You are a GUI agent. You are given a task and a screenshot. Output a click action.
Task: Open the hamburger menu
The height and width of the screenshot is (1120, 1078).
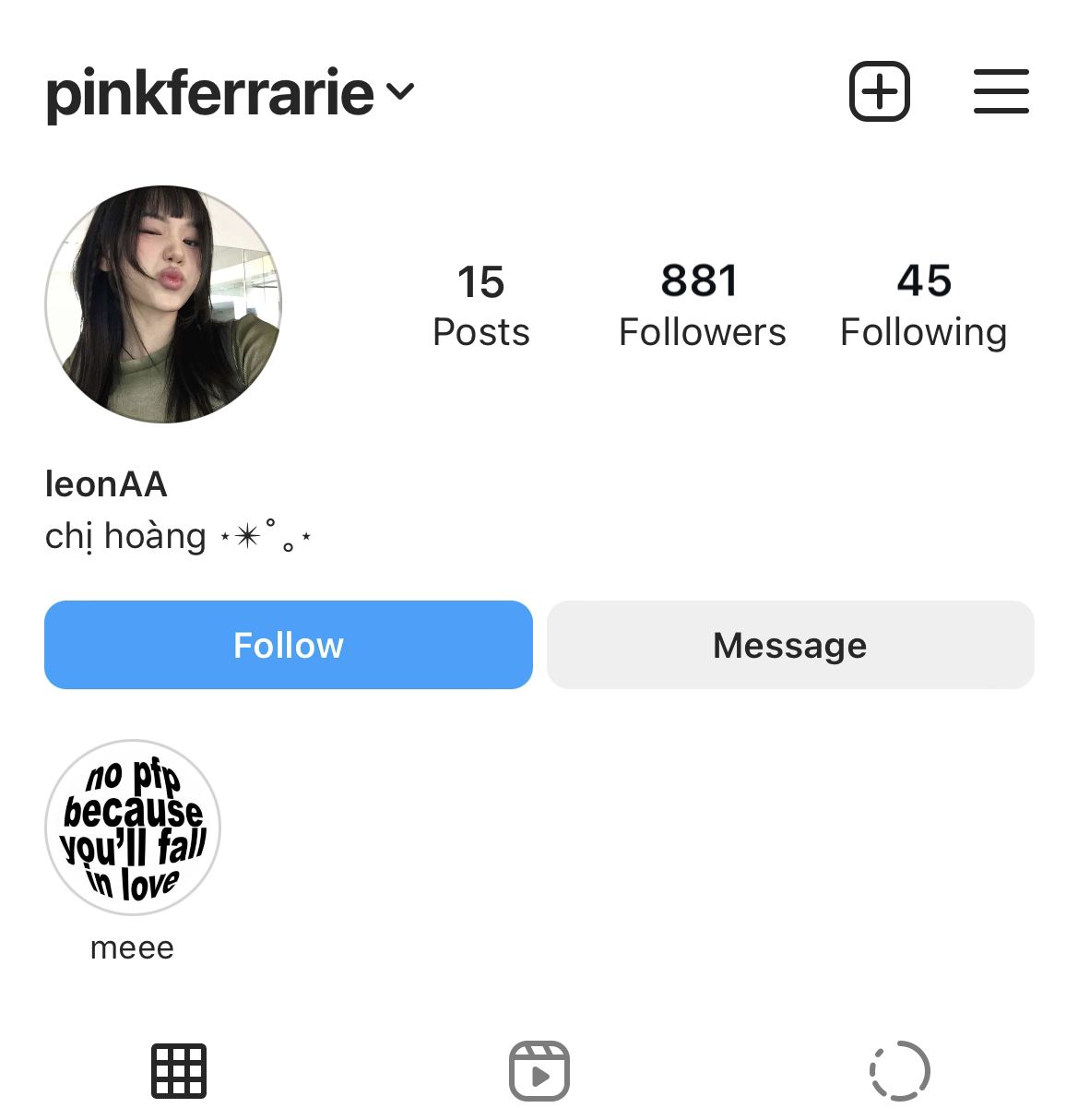click(x=1001, y=91)
